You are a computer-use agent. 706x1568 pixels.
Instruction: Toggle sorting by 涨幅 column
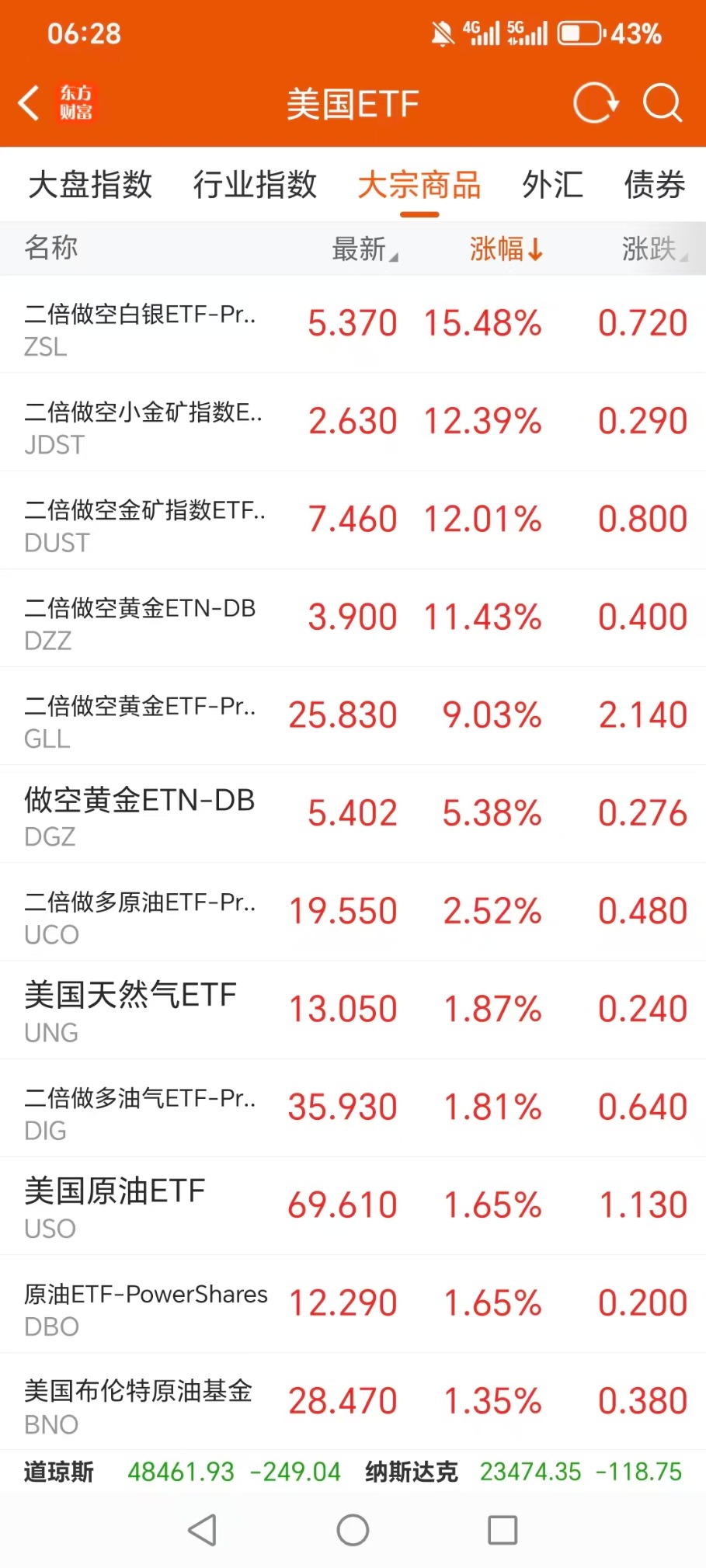[x=506, y=249]
